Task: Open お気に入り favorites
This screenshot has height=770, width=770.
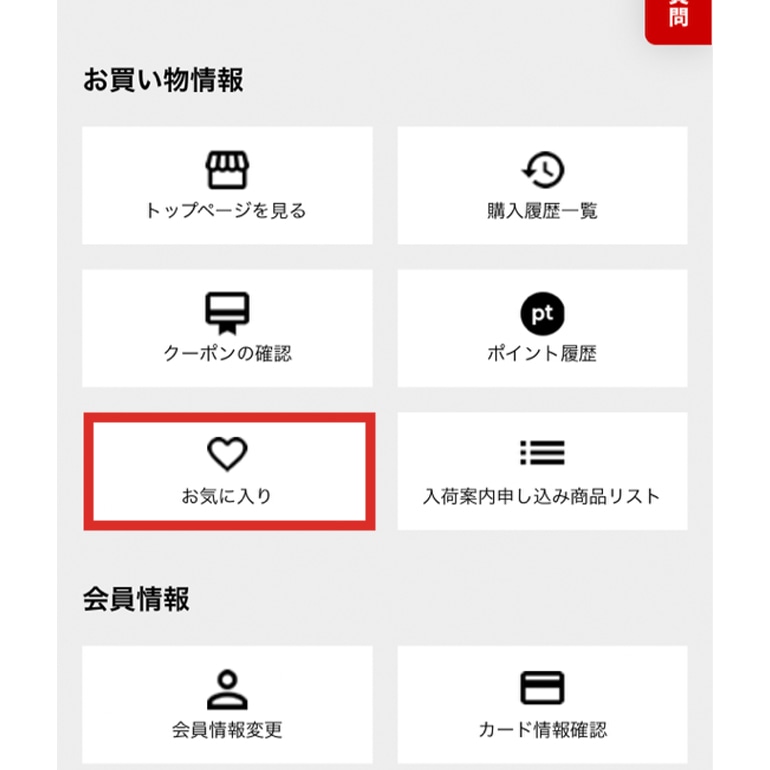Action: click(x=228, y=471)
